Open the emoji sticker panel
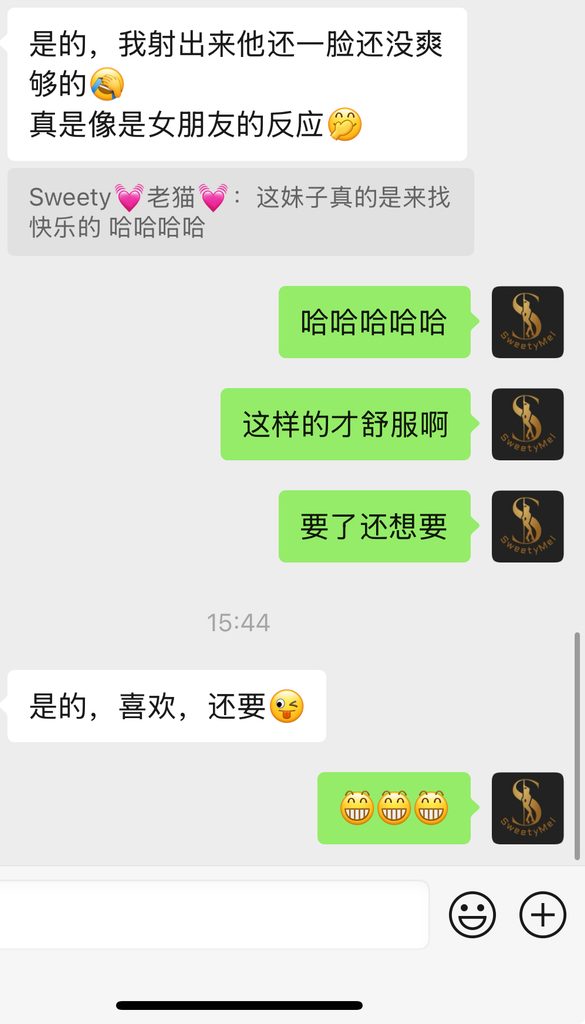This screenshot has width=585, height=1024. (472, 914)
